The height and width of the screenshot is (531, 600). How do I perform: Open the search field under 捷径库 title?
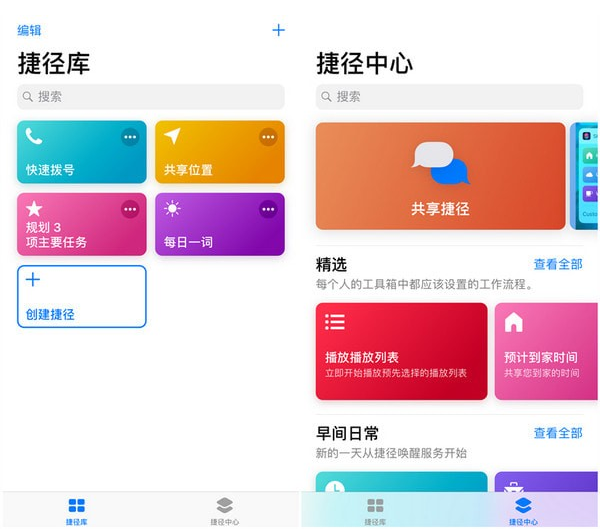coord(150,97)
